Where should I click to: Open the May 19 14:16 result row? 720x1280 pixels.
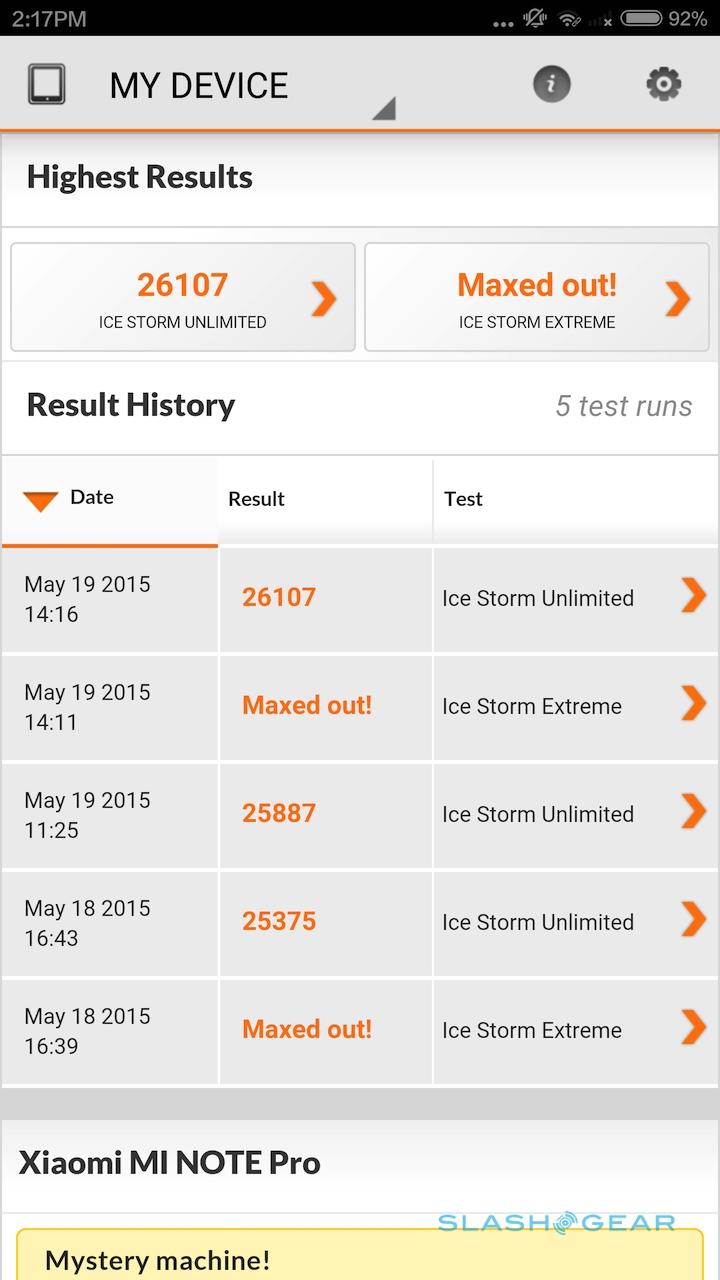(x=360, y=598)
